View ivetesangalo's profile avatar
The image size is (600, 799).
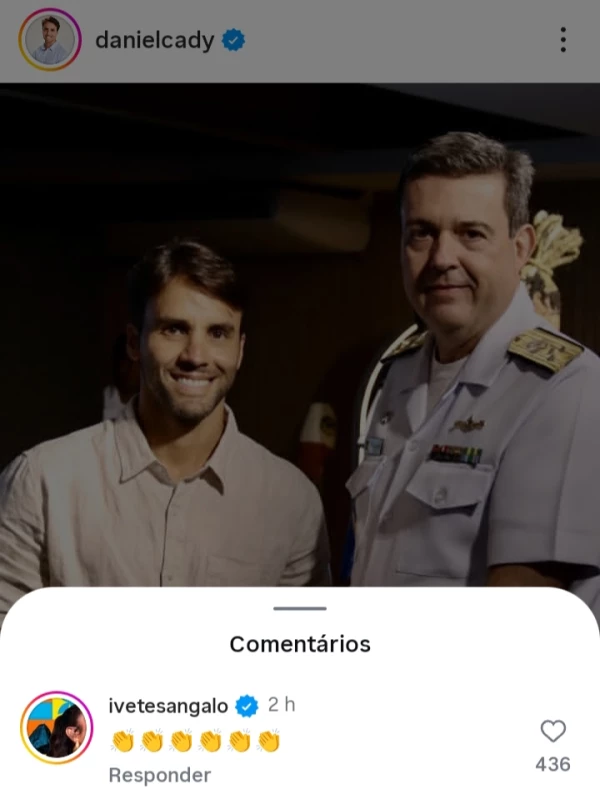coord(56,727)
